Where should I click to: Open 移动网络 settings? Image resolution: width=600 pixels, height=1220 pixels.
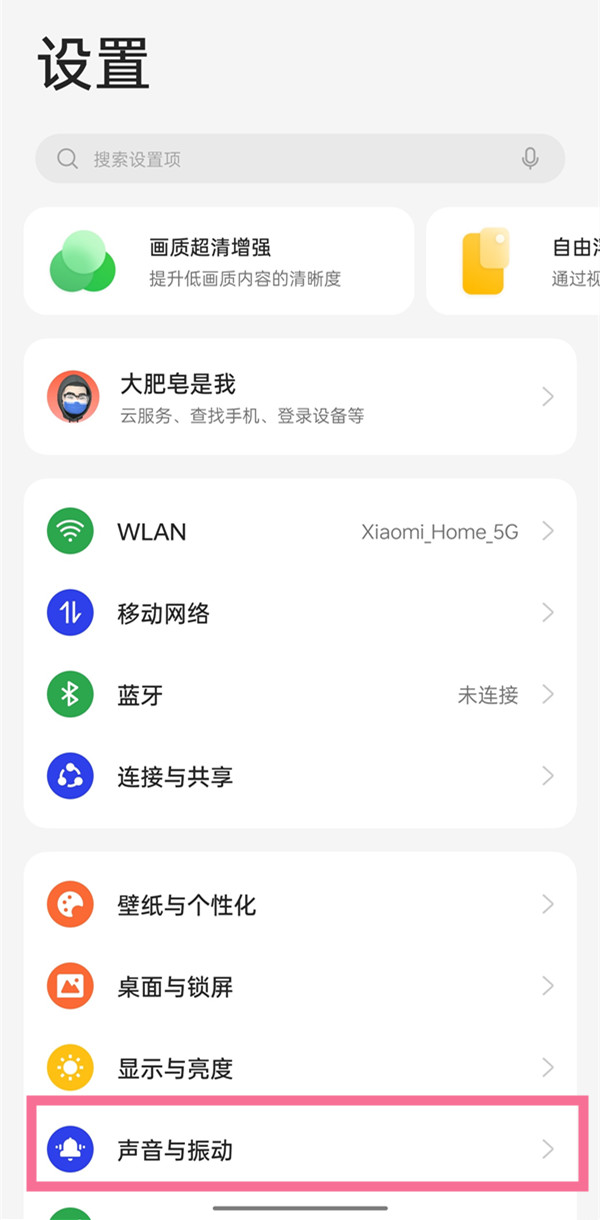[x=300, y=613]
